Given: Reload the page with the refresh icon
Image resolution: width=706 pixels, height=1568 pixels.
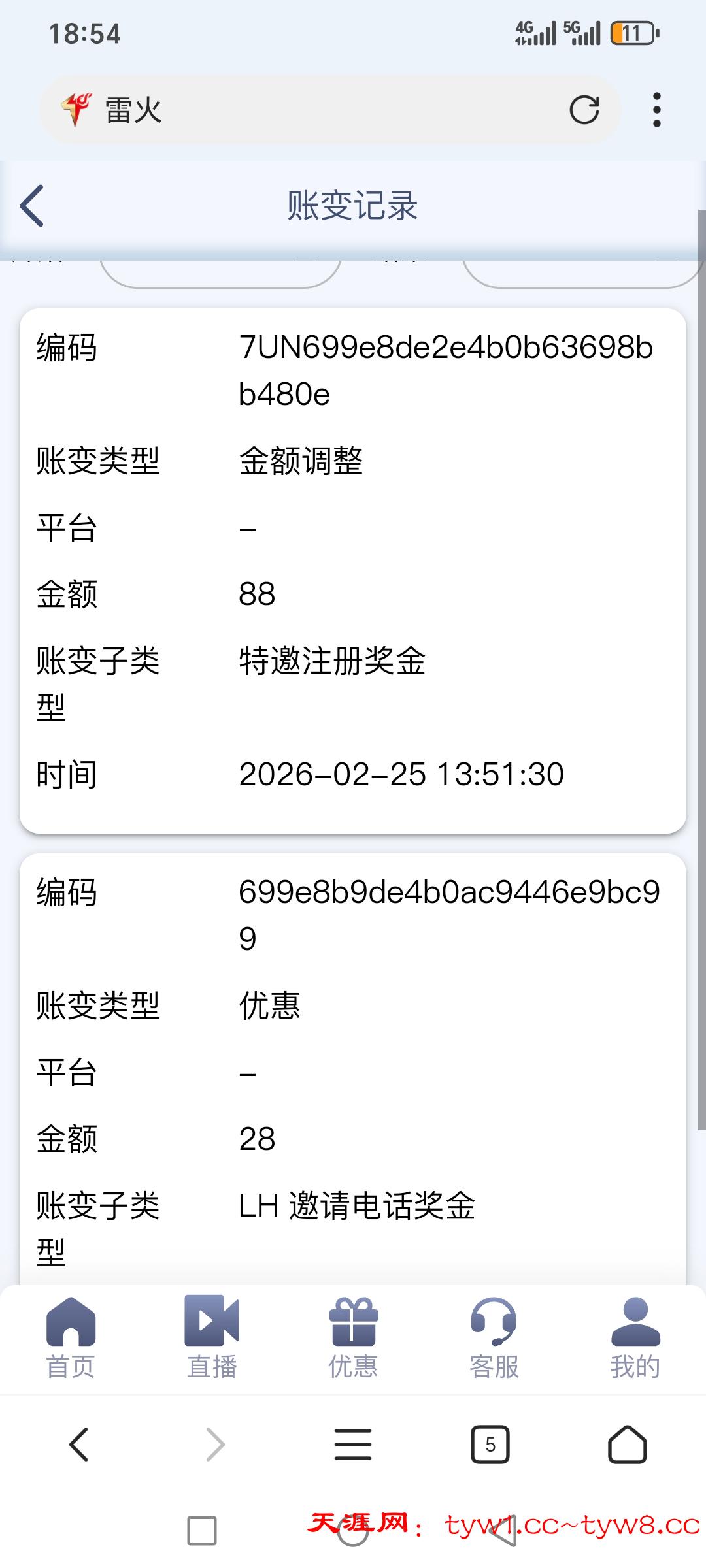Looking at the screenshot, I should [584, 110].
